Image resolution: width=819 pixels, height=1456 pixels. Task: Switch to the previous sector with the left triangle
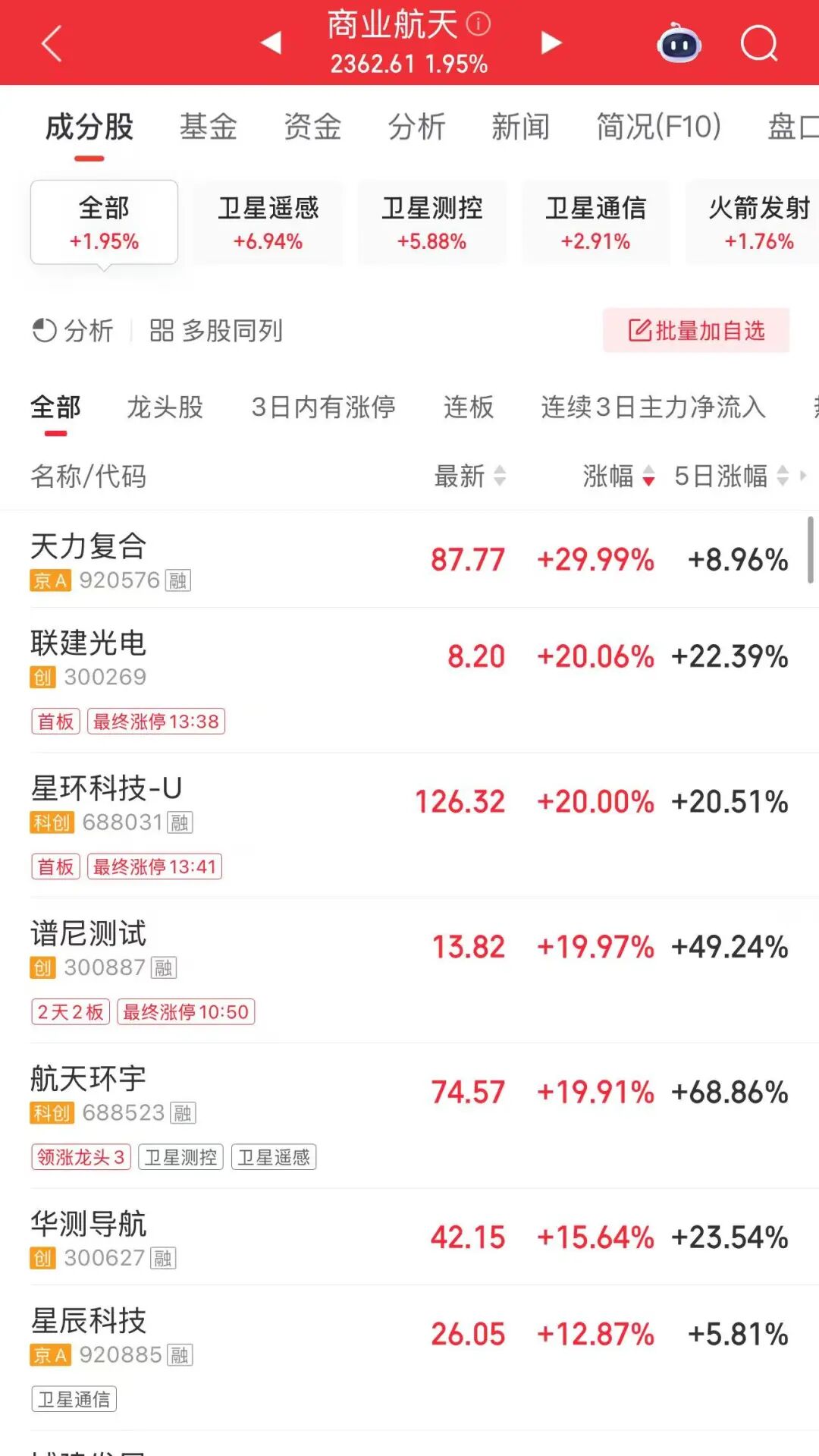(x=271, y=43)
